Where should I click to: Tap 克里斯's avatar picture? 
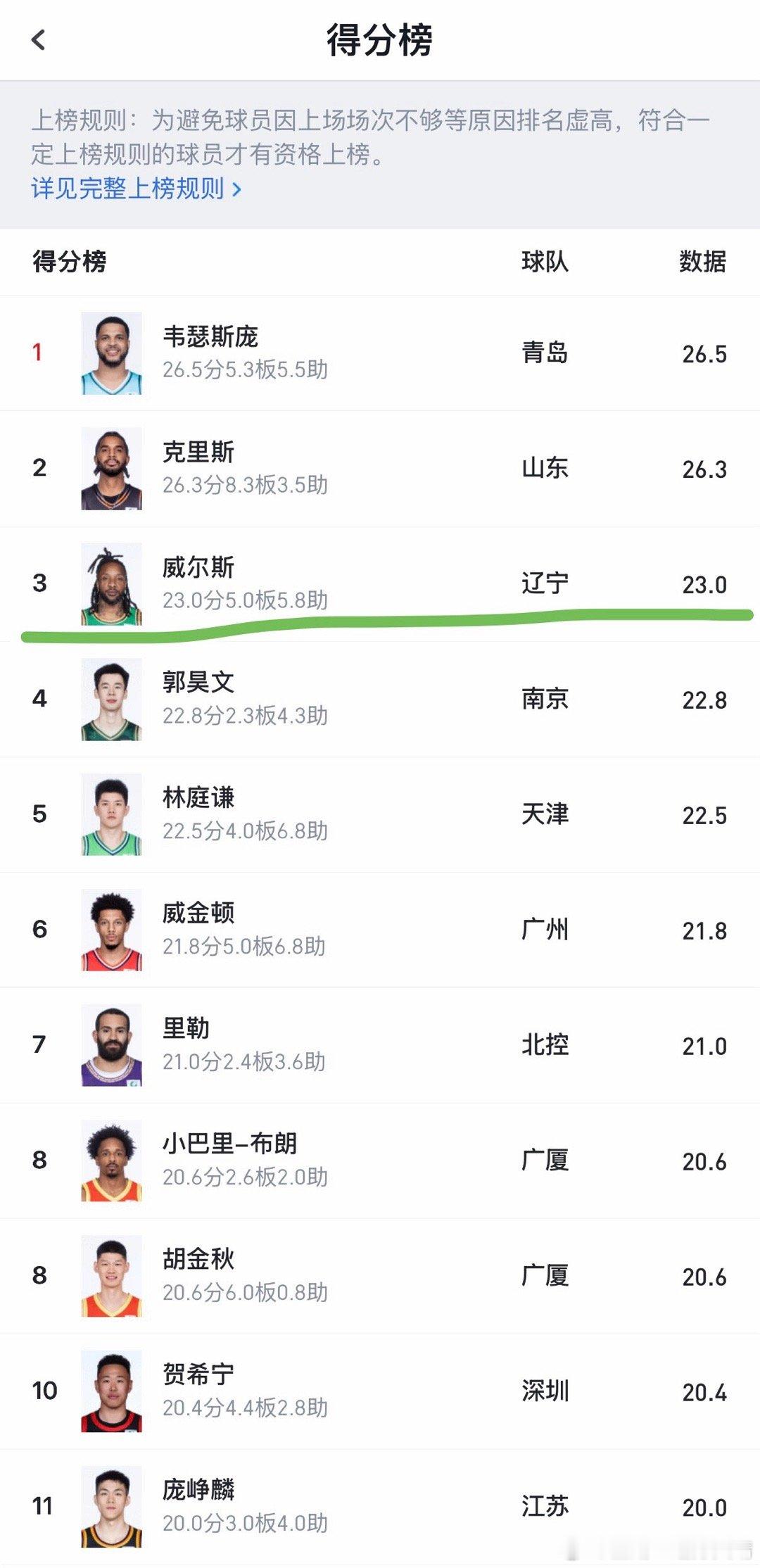[113, 468]
